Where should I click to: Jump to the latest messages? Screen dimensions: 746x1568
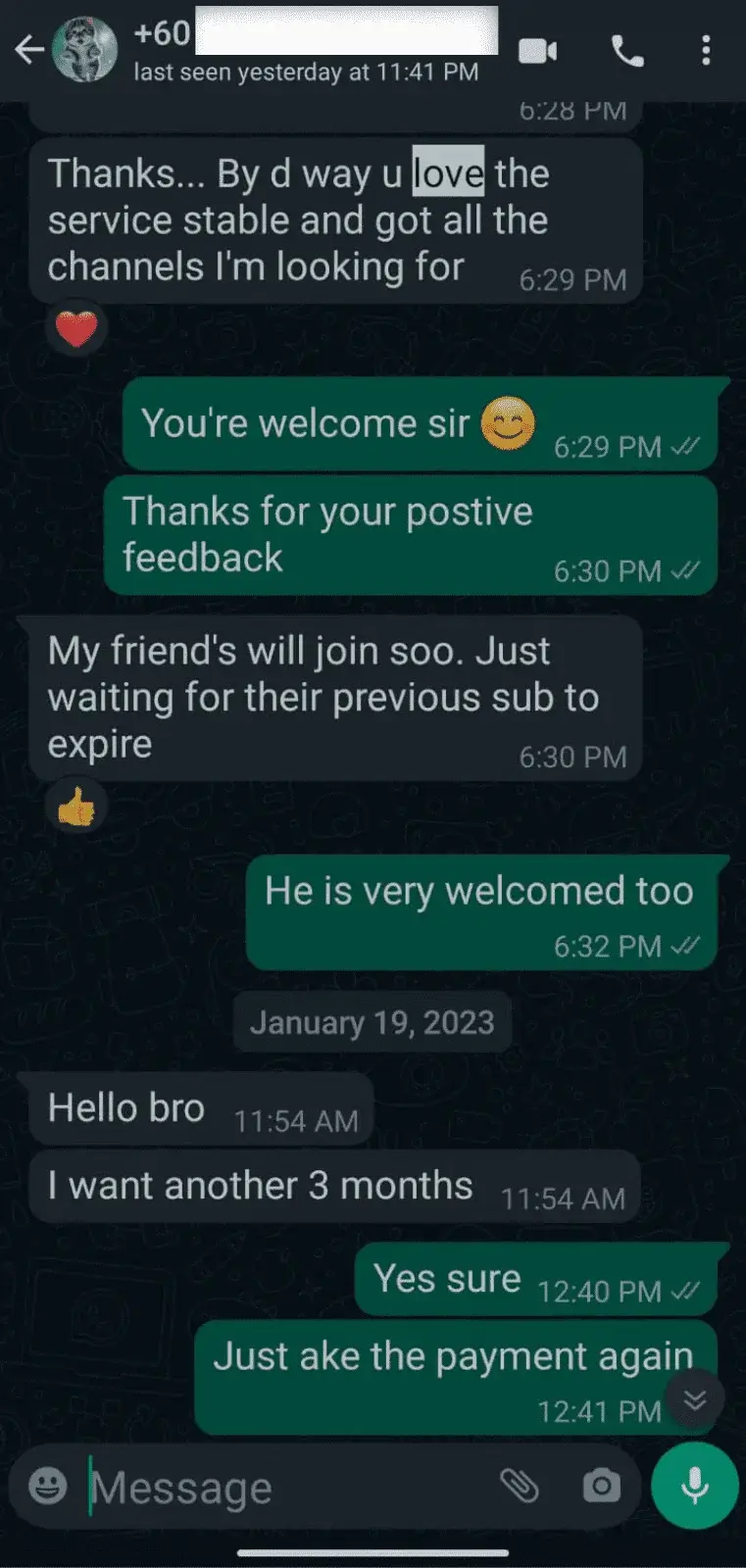pyautogui.click(x=695, y=1399)
